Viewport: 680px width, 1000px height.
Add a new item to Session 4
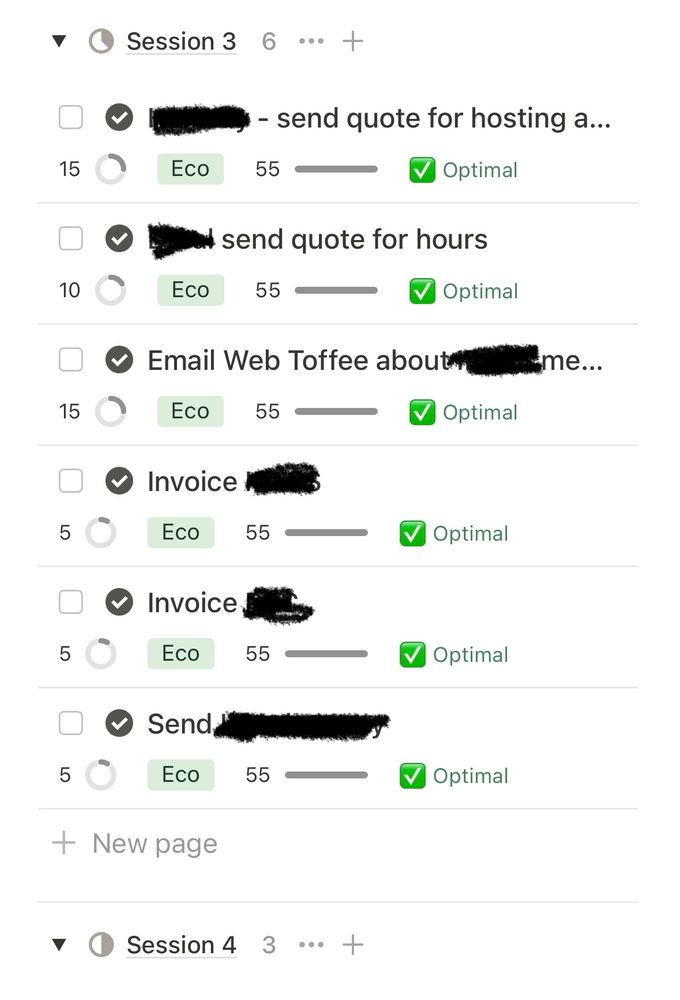353,945
